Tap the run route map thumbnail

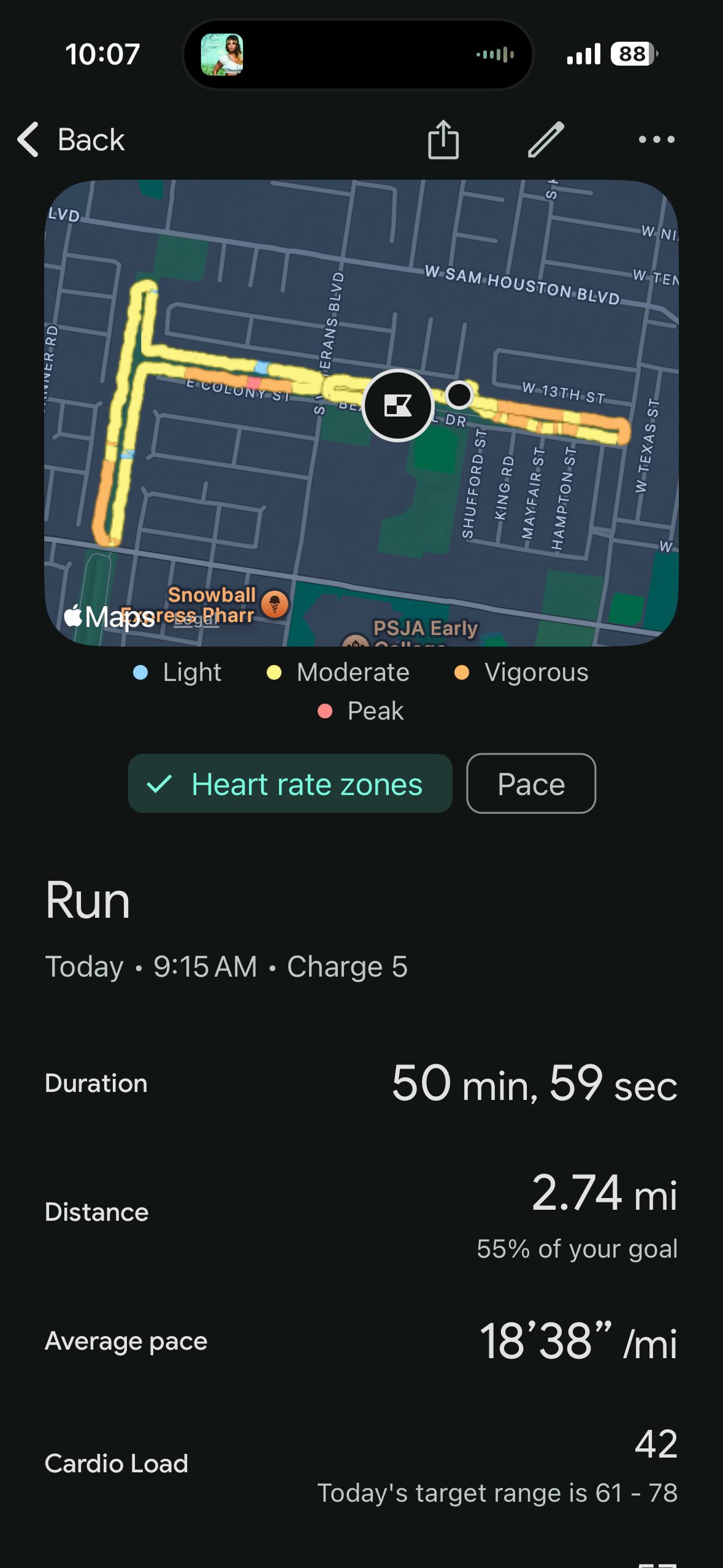coord(362,411)
